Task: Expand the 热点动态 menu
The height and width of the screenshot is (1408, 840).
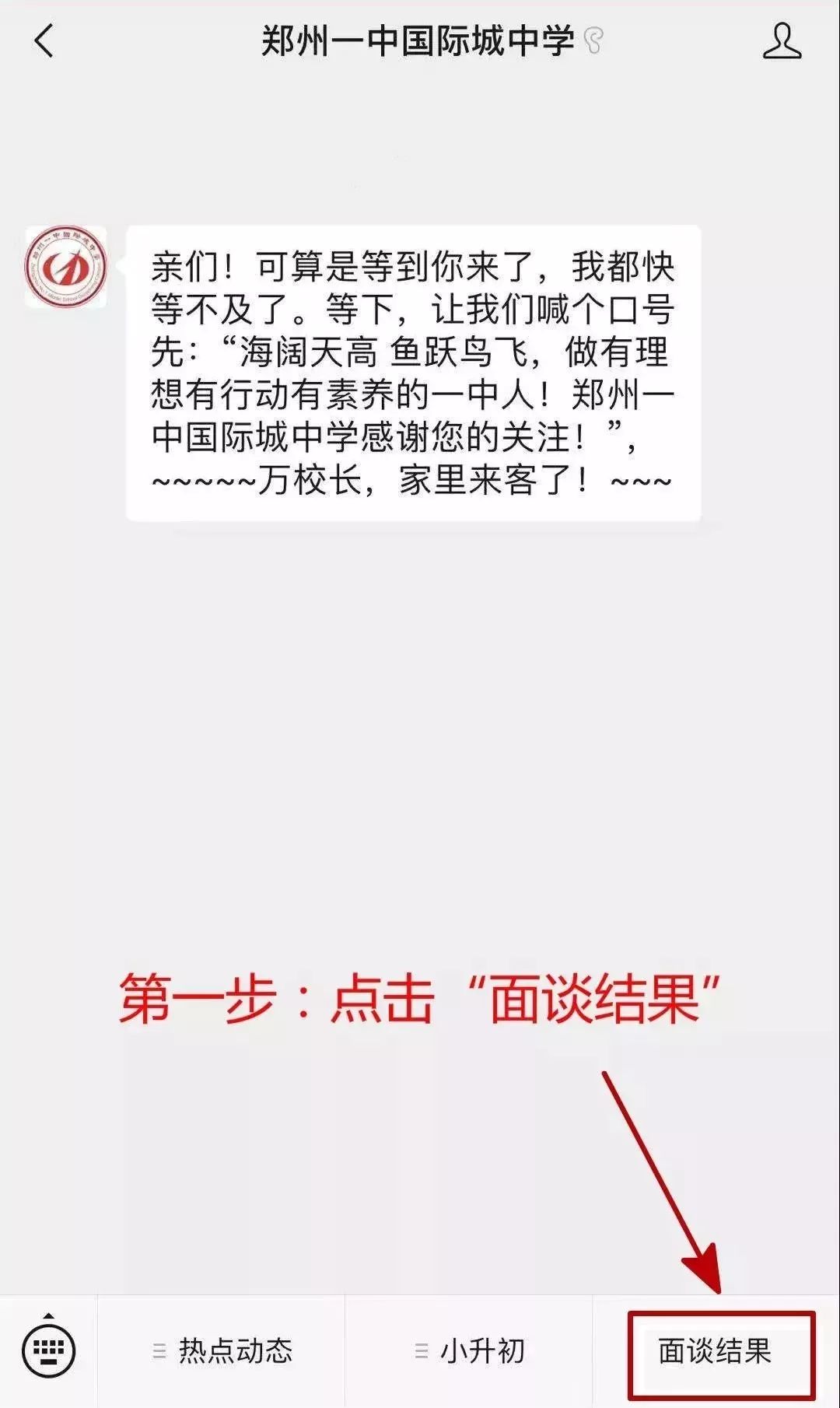Action: click(x=222, y=1351)
